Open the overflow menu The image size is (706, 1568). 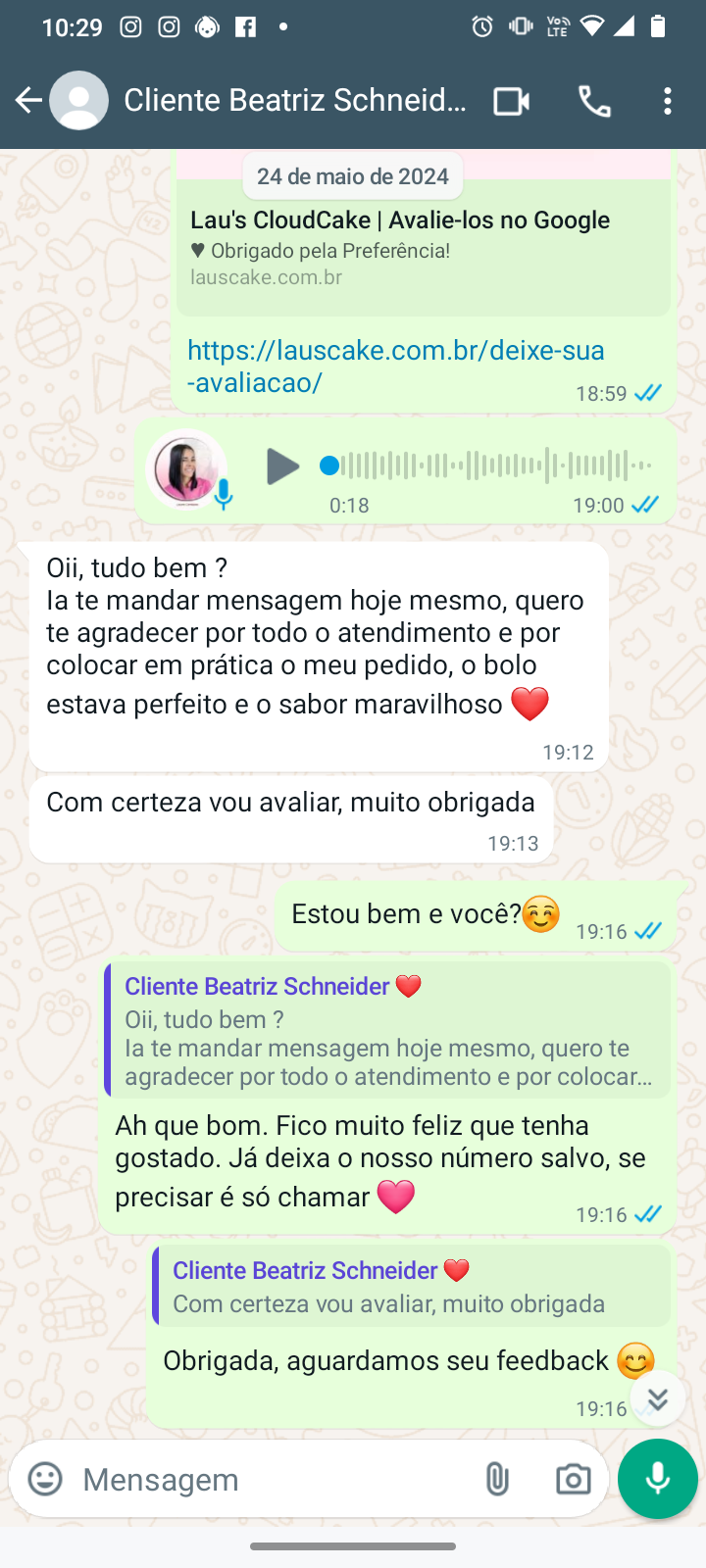[x=668, y=101]
